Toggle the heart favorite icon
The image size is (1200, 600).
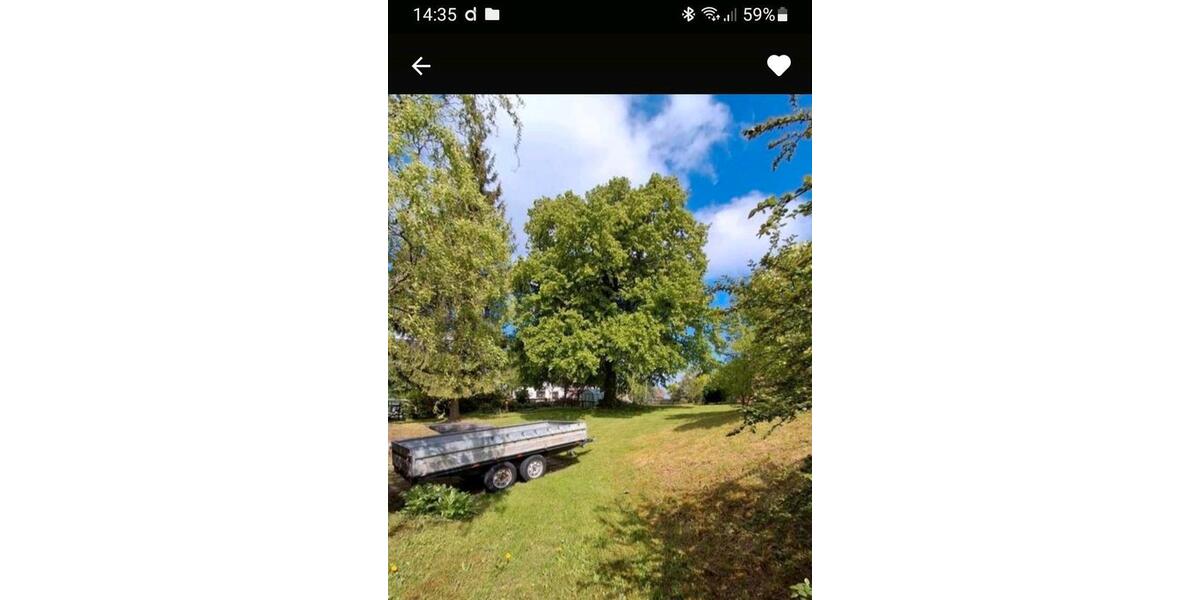[778, 66]
